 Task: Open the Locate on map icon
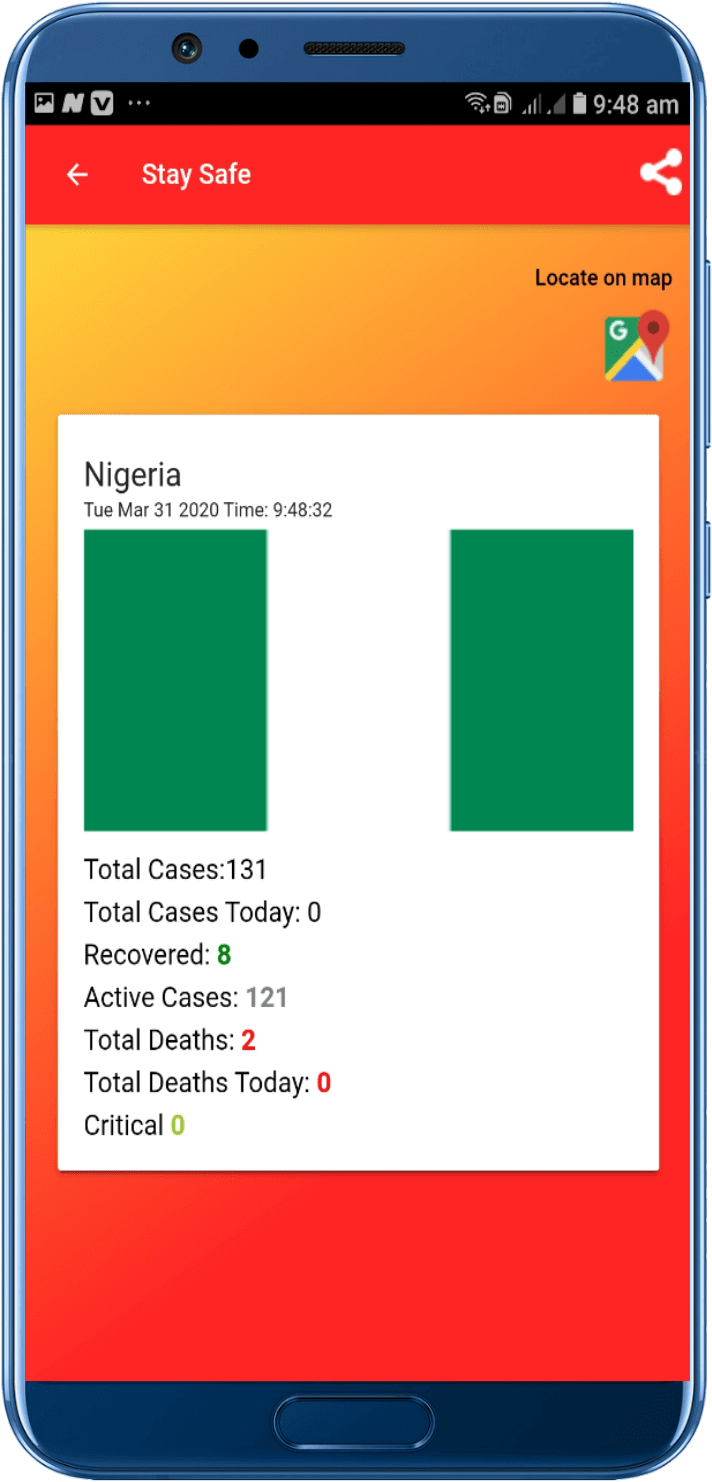click(x=636, y=346)
